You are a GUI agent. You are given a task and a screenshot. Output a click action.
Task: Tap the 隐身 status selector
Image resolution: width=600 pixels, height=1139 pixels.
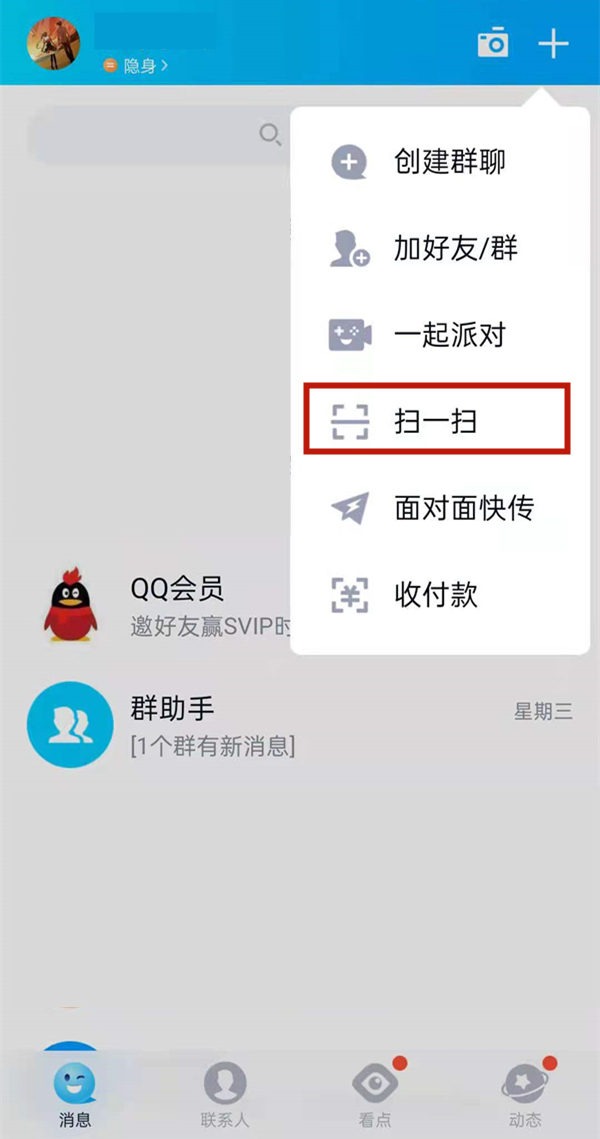coord(137,66)
